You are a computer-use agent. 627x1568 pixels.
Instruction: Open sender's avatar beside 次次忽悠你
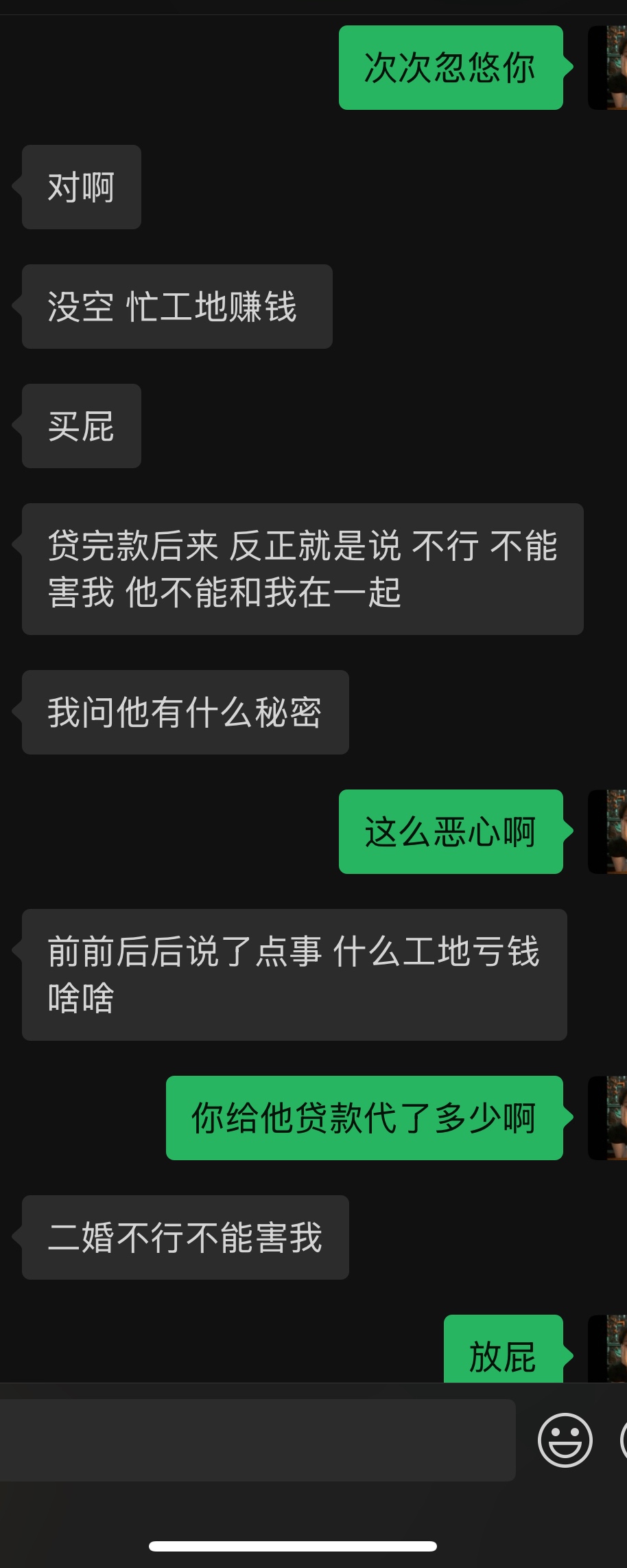(608, 67)
